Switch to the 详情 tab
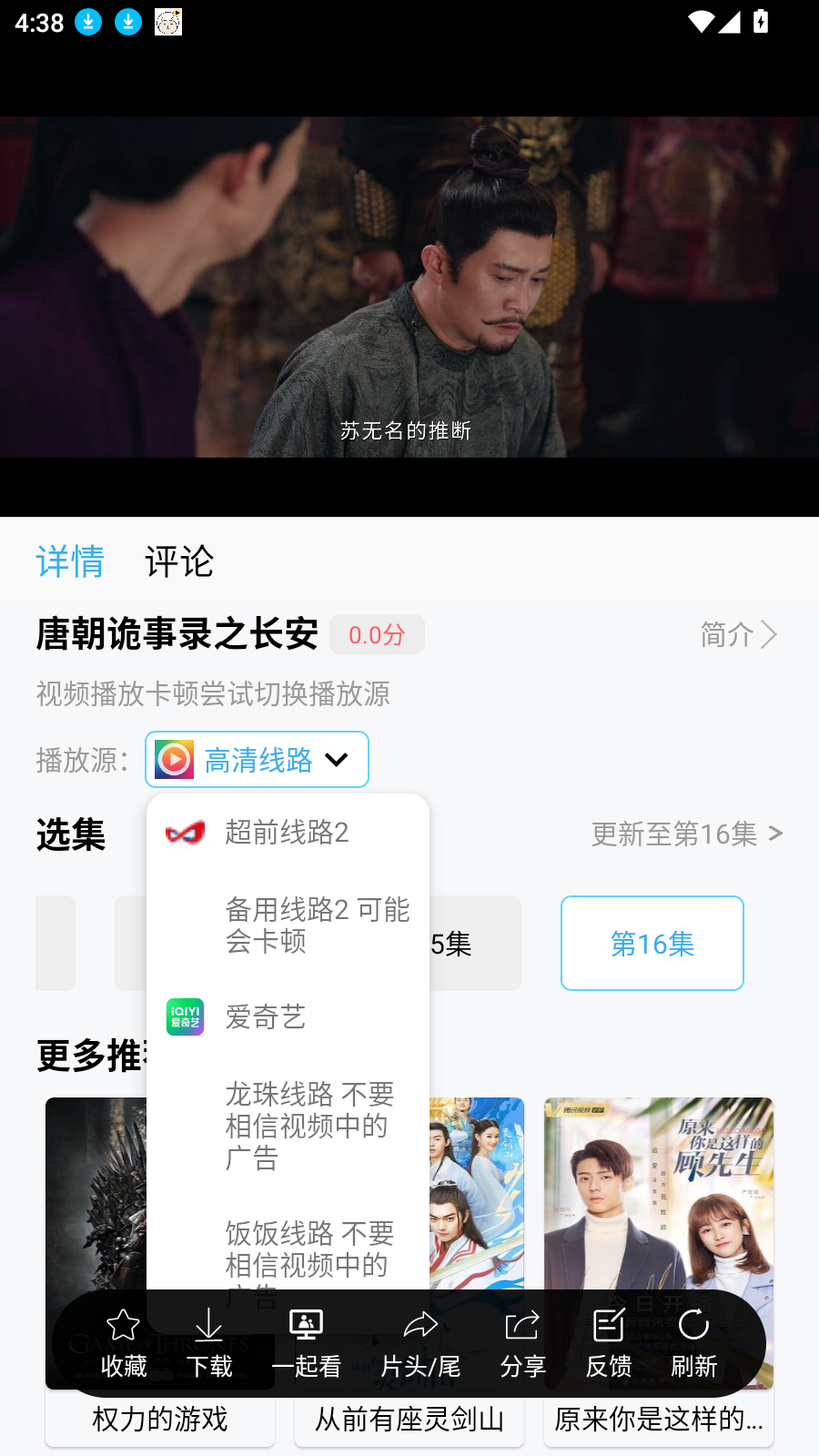 pyautogui.click(x=70, y=562)
